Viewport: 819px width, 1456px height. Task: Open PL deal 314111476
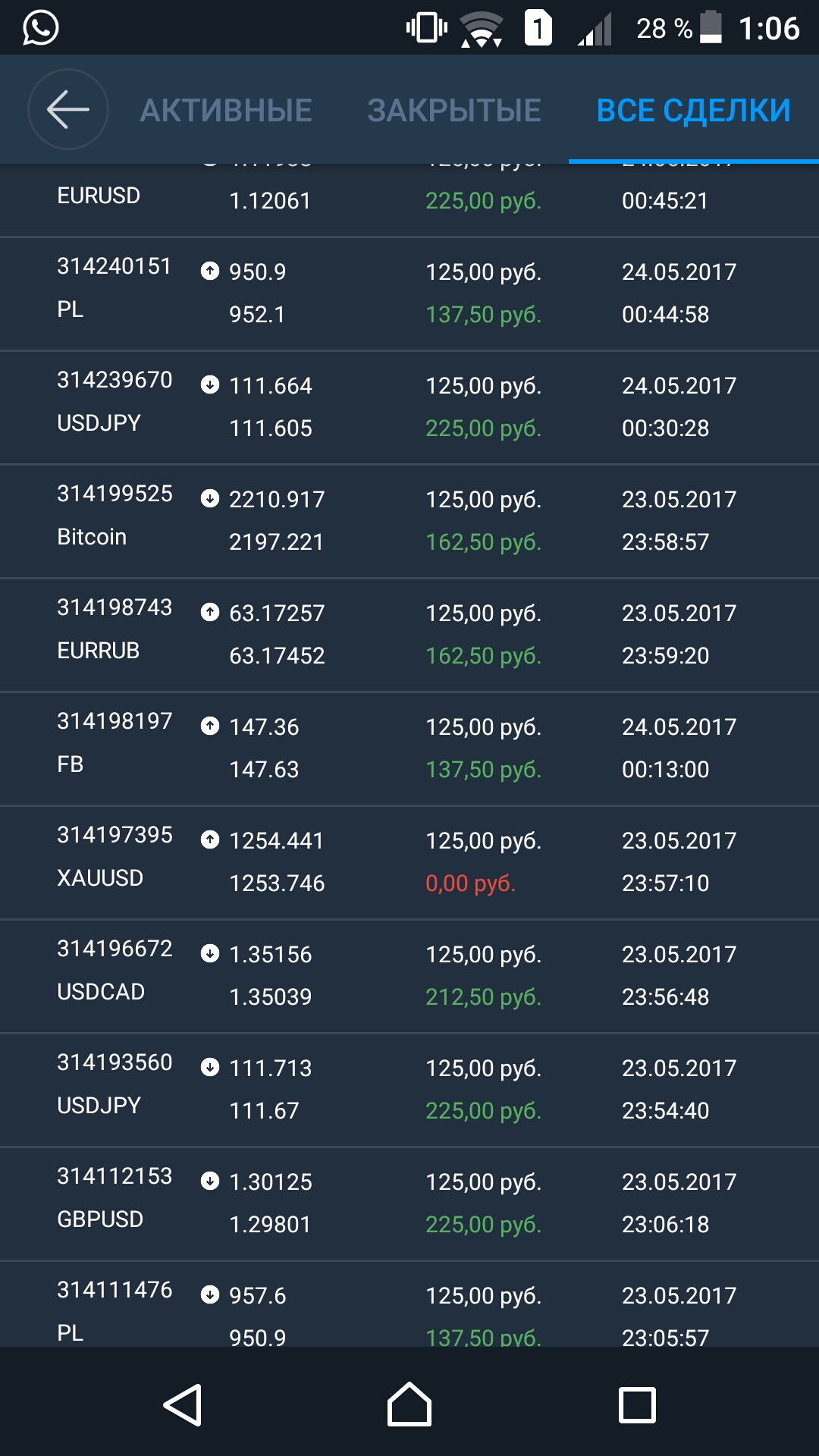tap(409, 1308)
